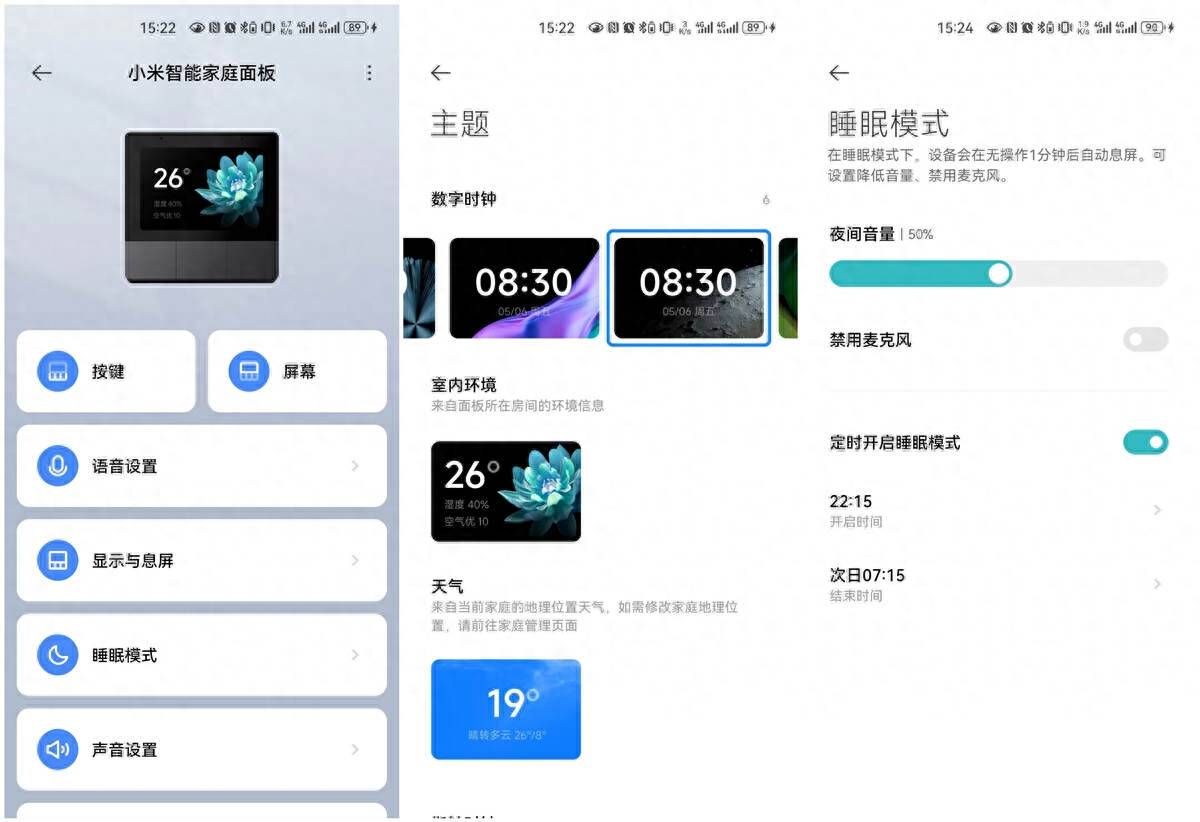Go back from the 主题 page
This screenshot has width=1200, height=822.
[440, 73]
